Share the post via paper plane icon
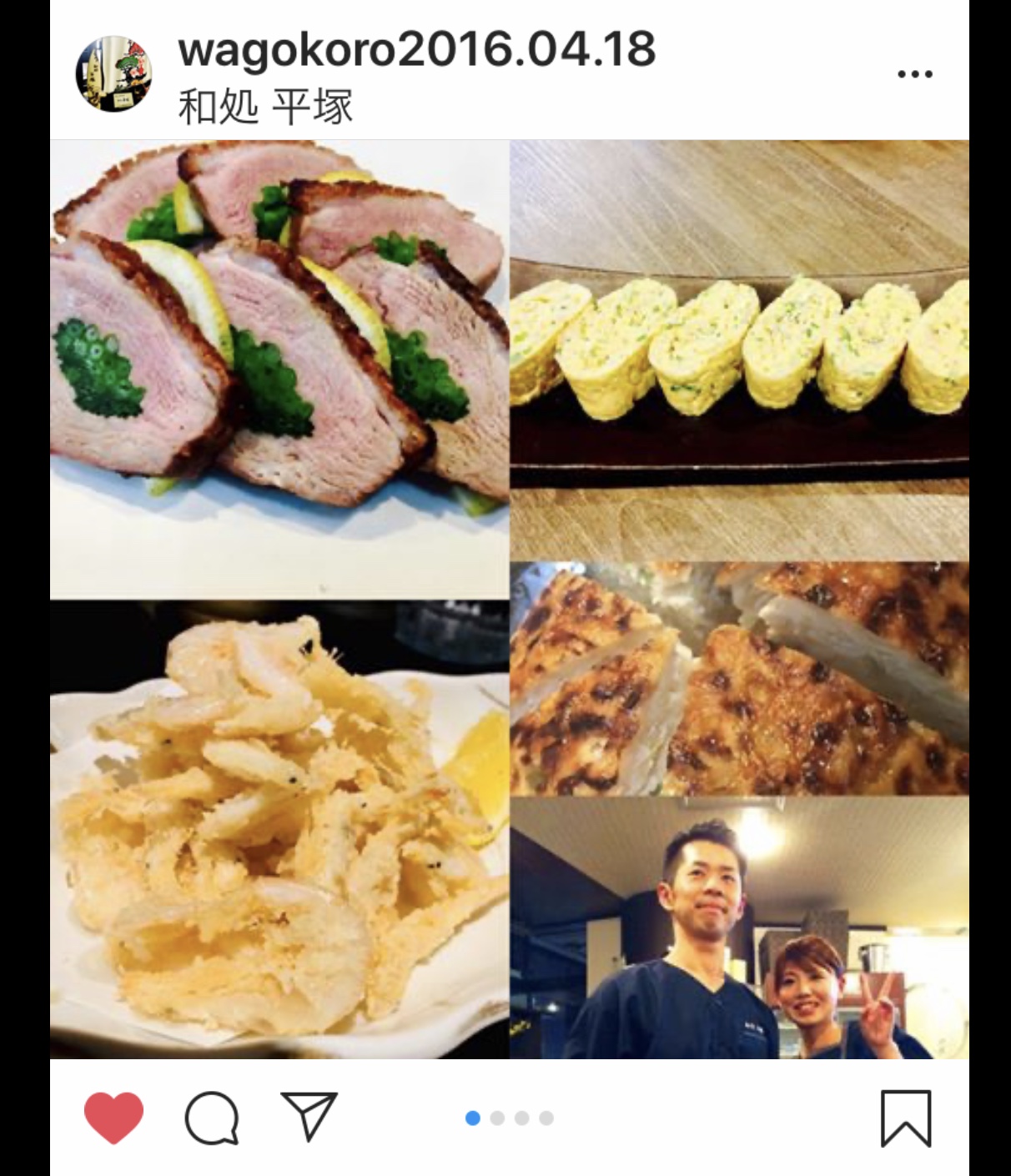The image size is (1011, 1176). tap(309, 1116)
